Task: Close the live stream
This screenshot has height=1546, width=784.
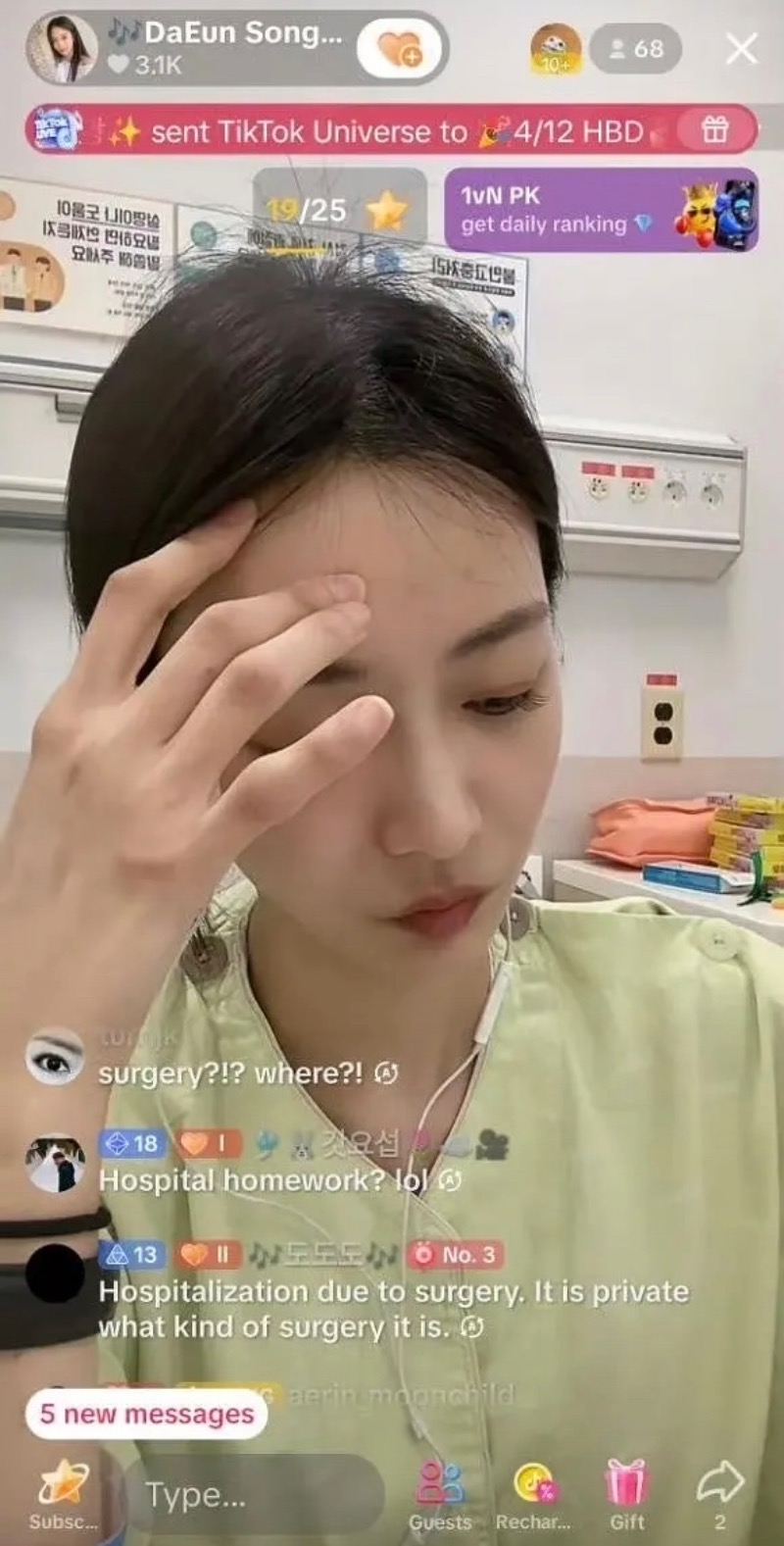Action: coord(741,48)
